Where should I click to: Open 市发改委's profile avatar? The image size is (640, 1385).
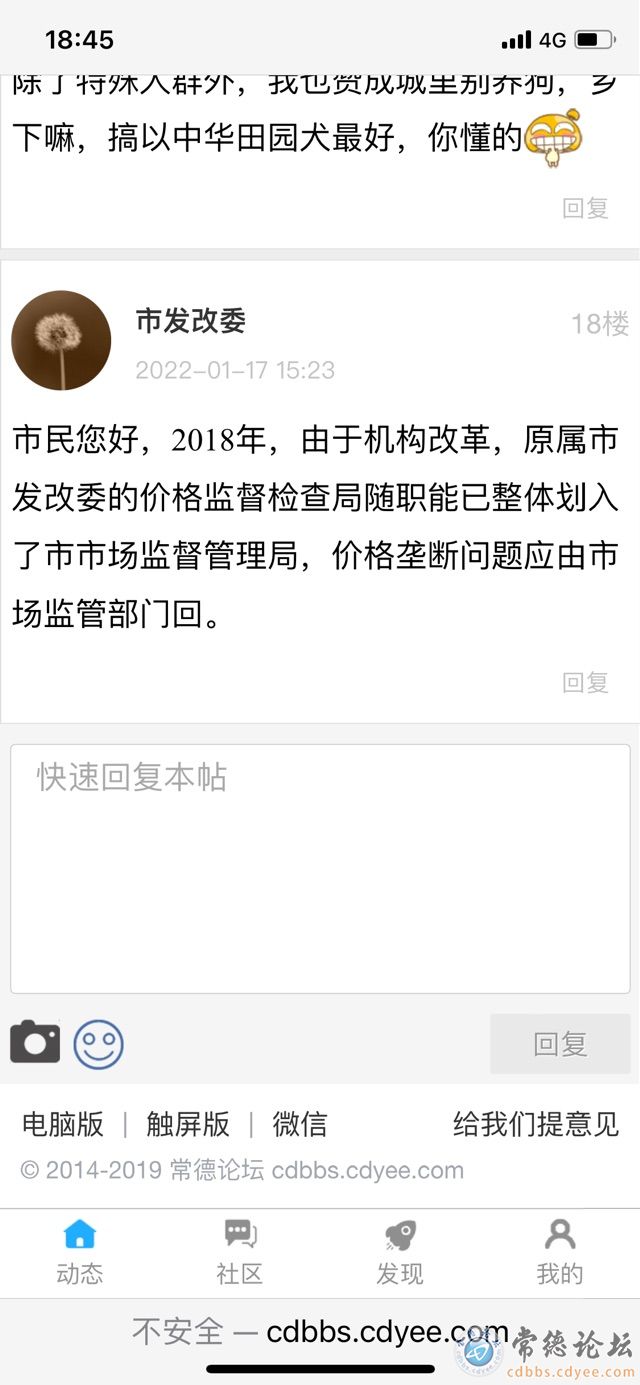pyautogui.click(x=61, y=340)
